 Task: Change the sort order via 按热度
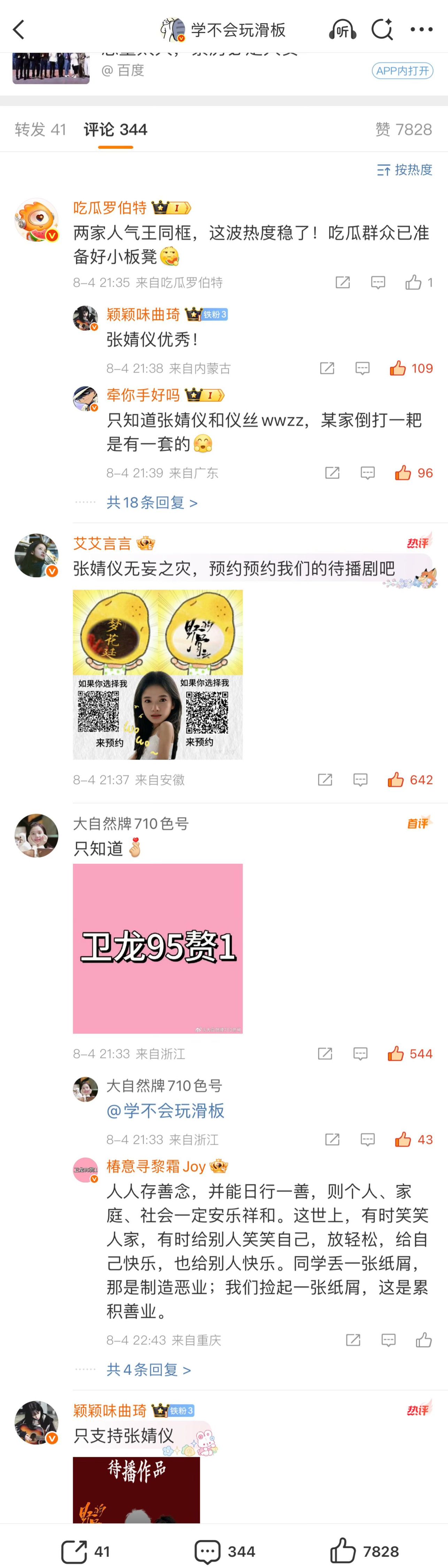(405, 170)
